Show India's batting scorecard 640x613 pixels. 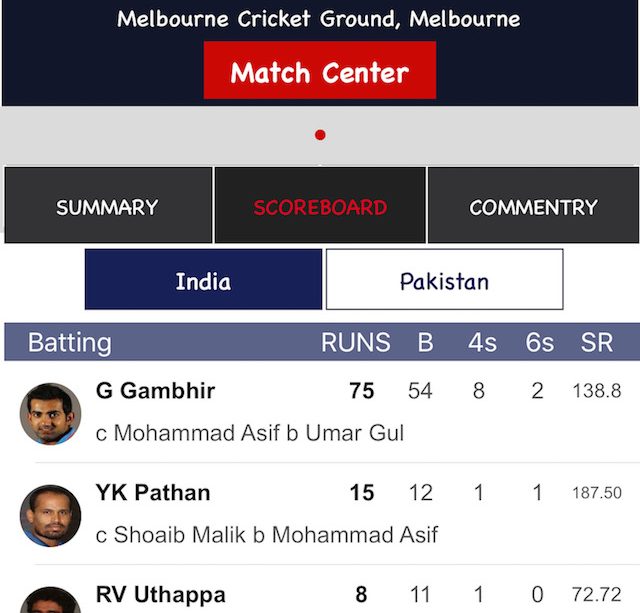coord(203,280)
